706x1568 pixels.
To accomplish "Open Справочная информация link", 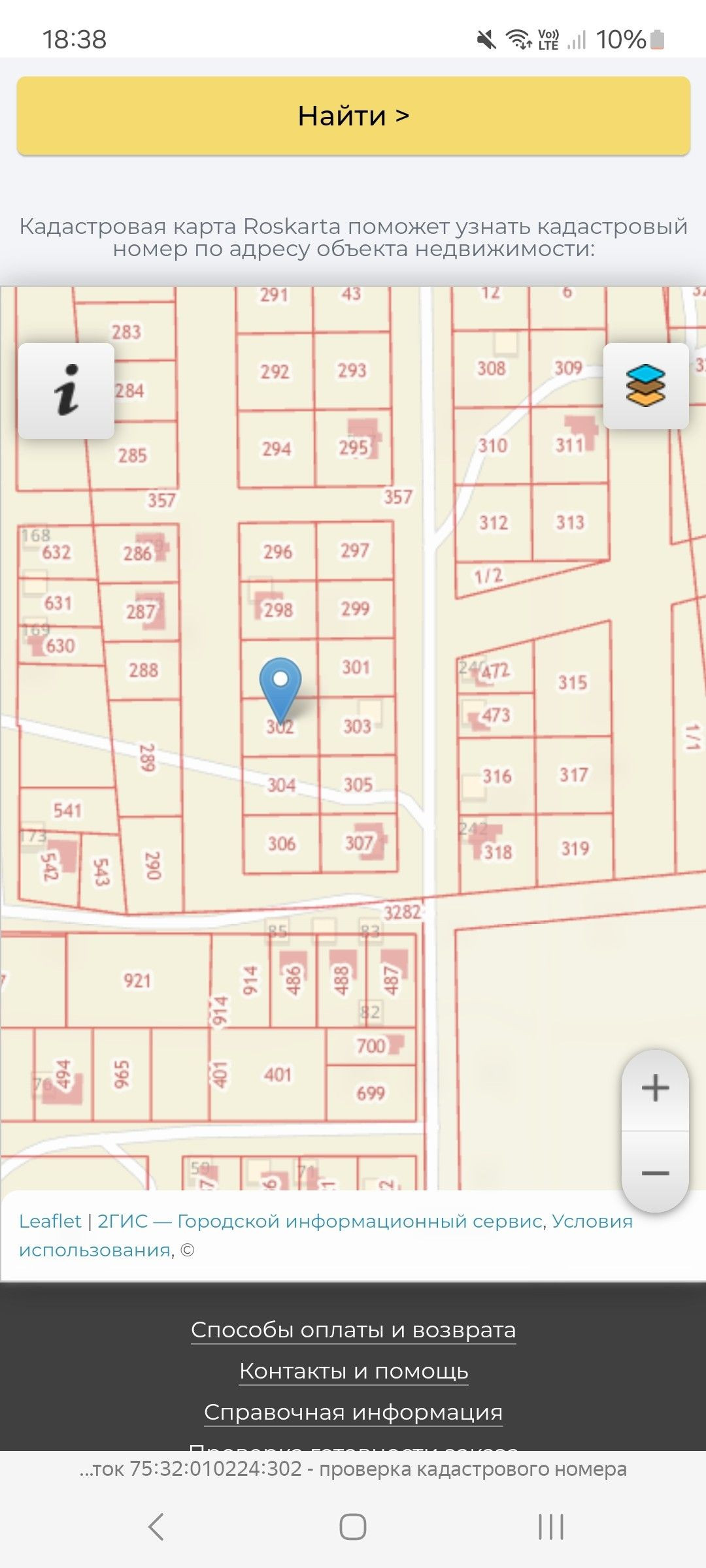I will tap(353, 1412).
